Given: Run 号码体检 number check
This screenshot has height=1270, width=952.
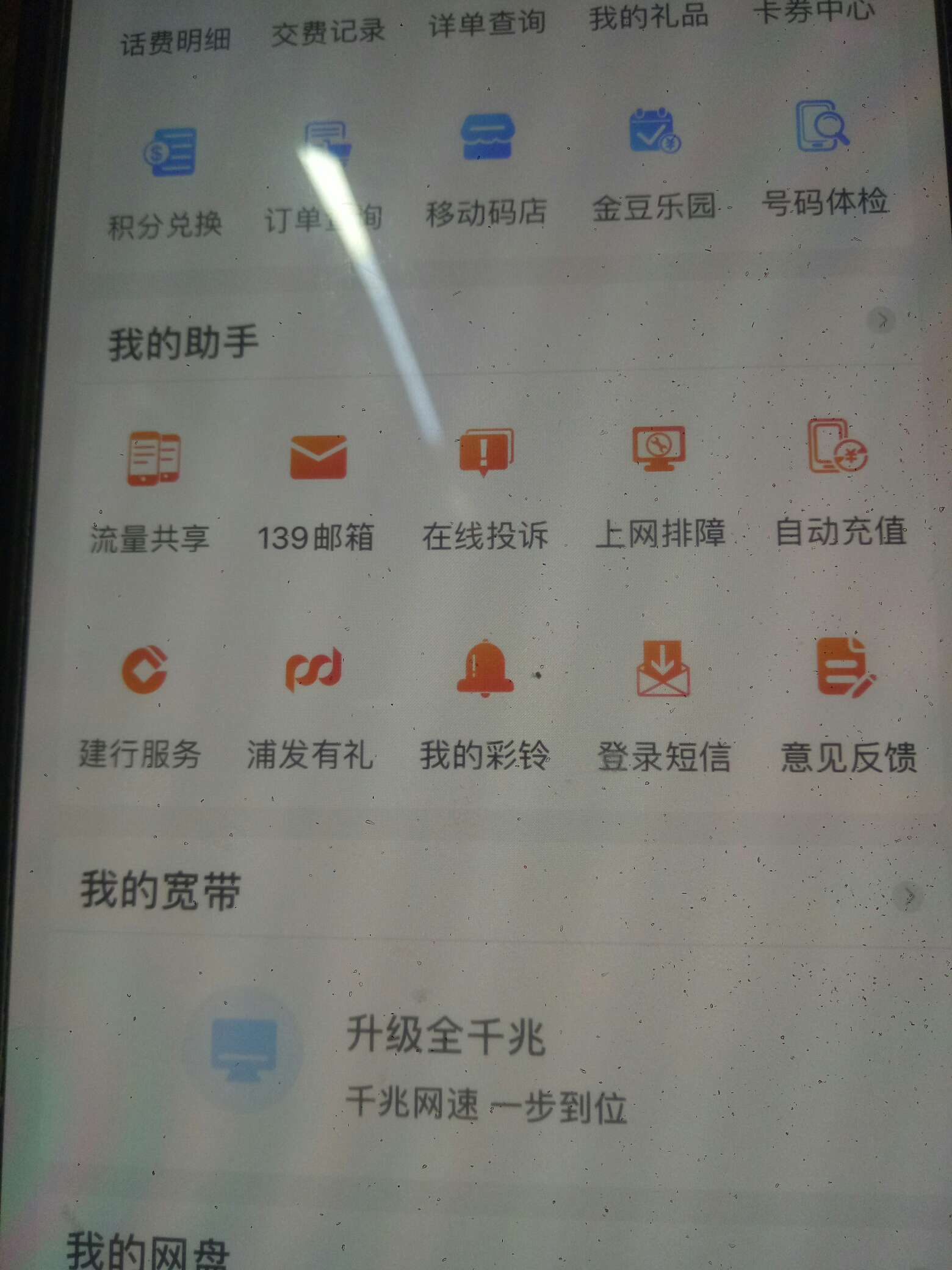Looking at the screenshot, I should click(824, 159).
